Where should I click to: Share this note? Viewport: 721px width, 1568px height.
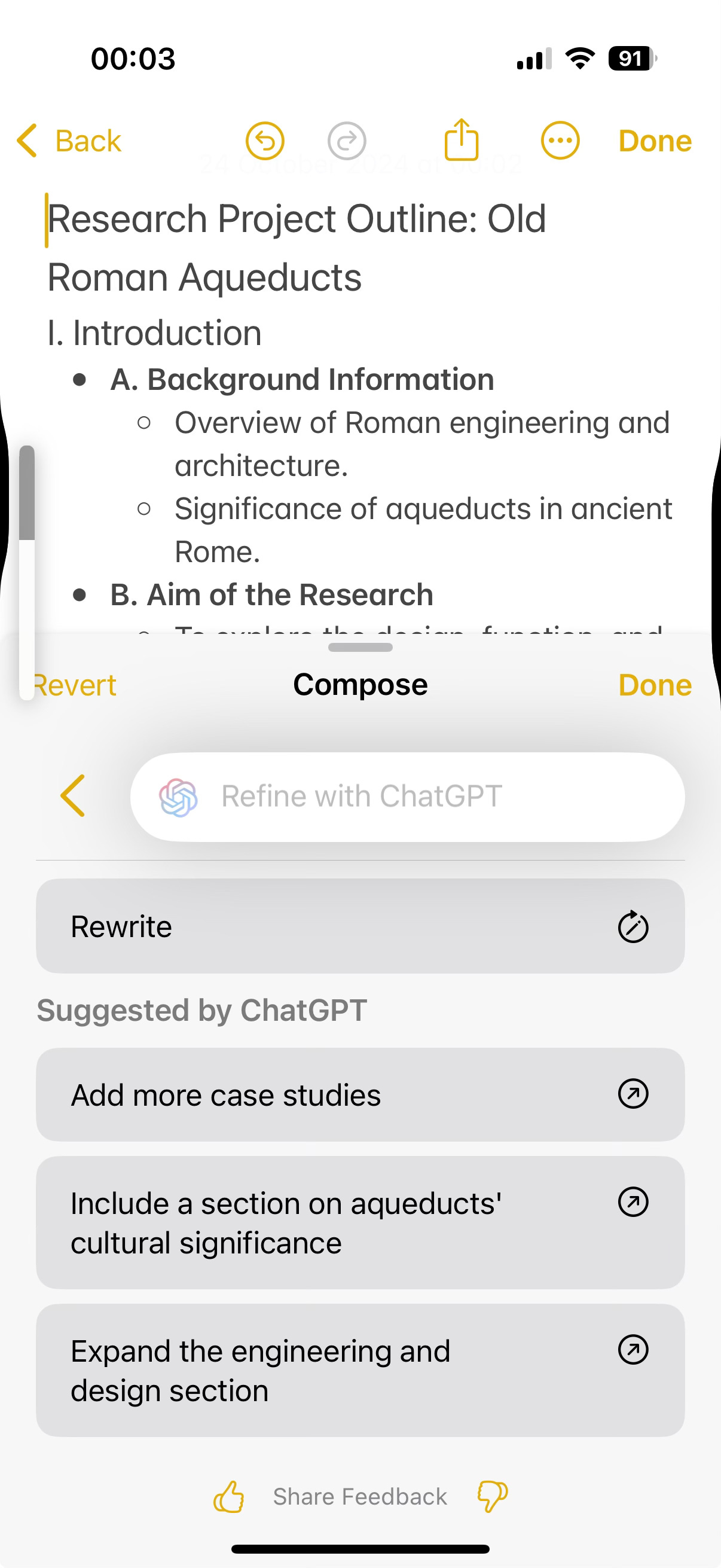point(461,139)
